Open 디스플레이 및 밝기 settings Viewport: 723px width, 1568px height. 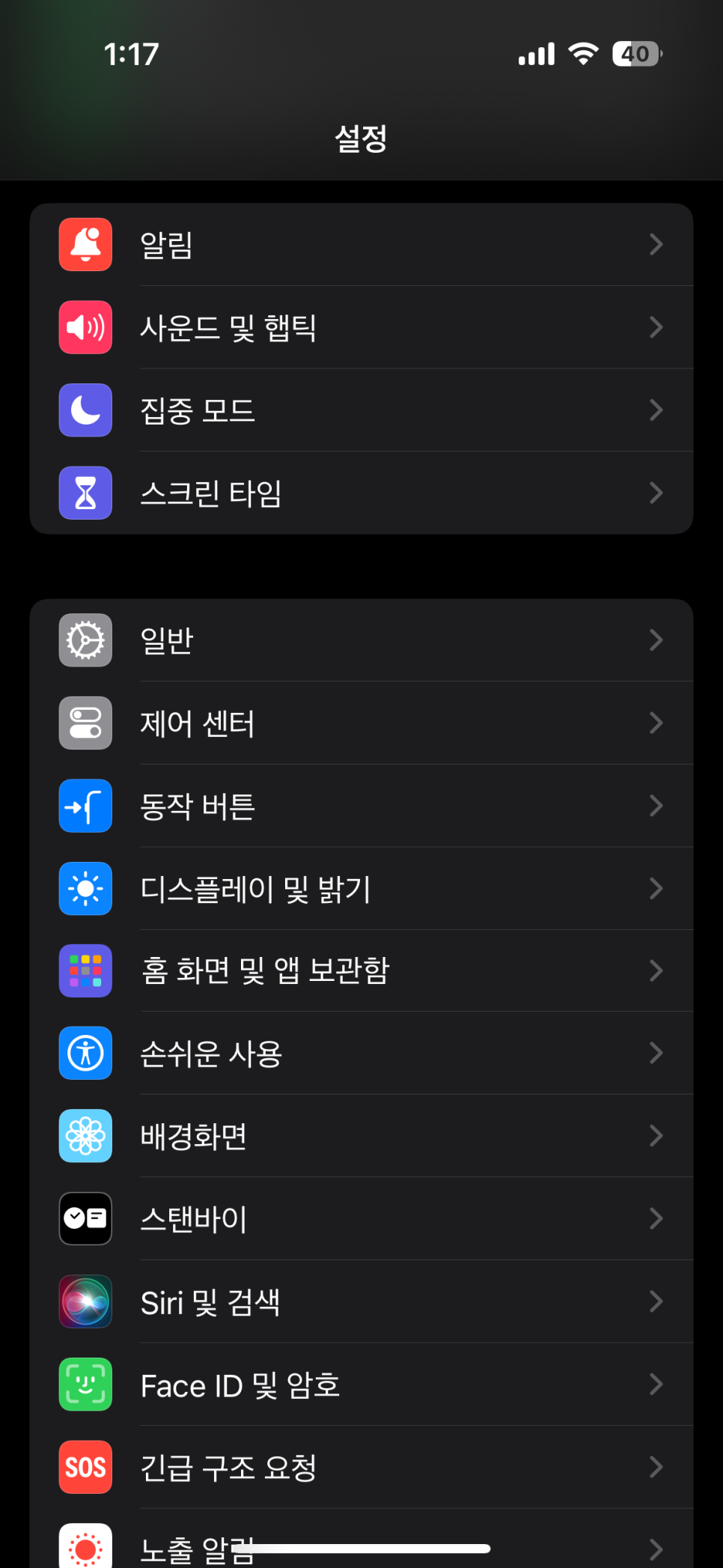[361, 889]
